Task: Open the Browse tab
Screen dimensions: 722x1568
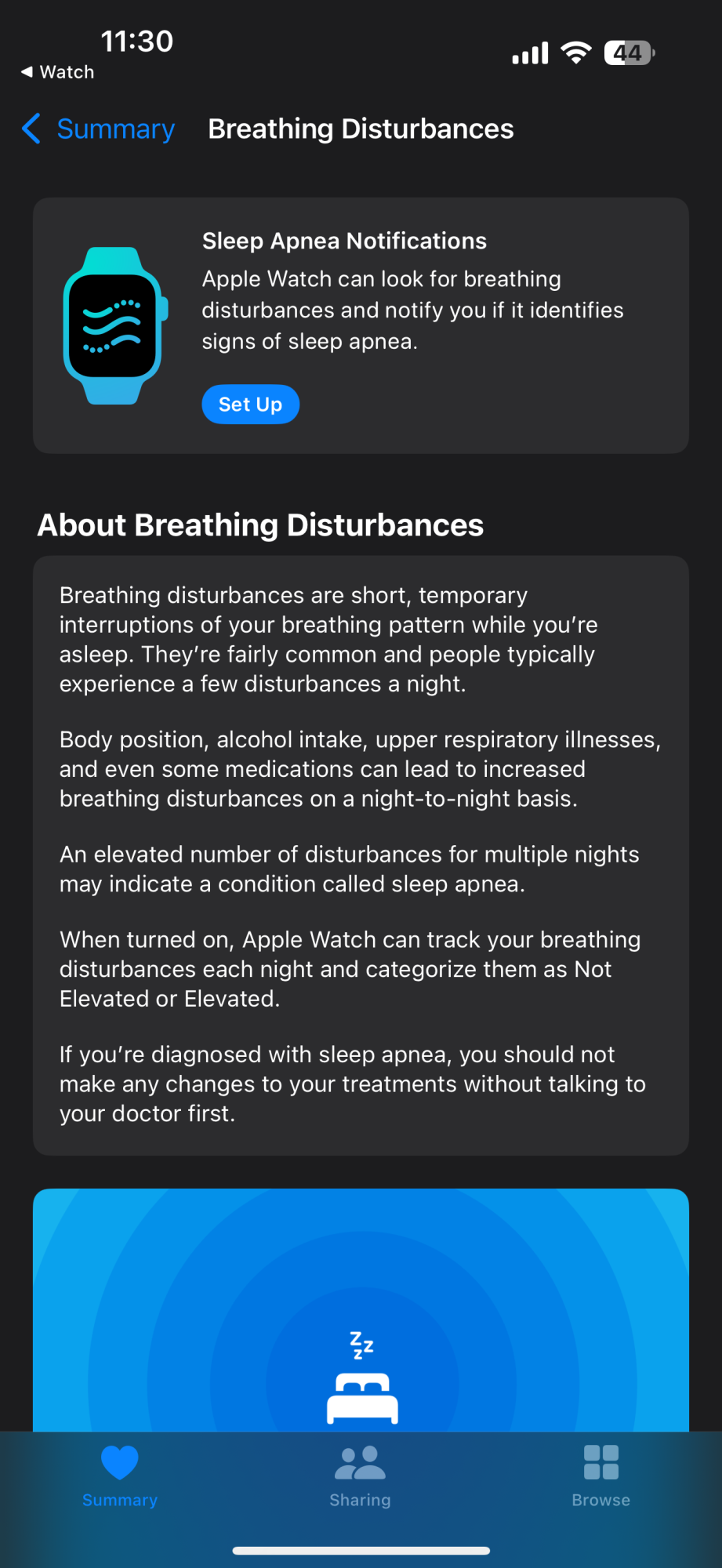Action: point(600,1475)
